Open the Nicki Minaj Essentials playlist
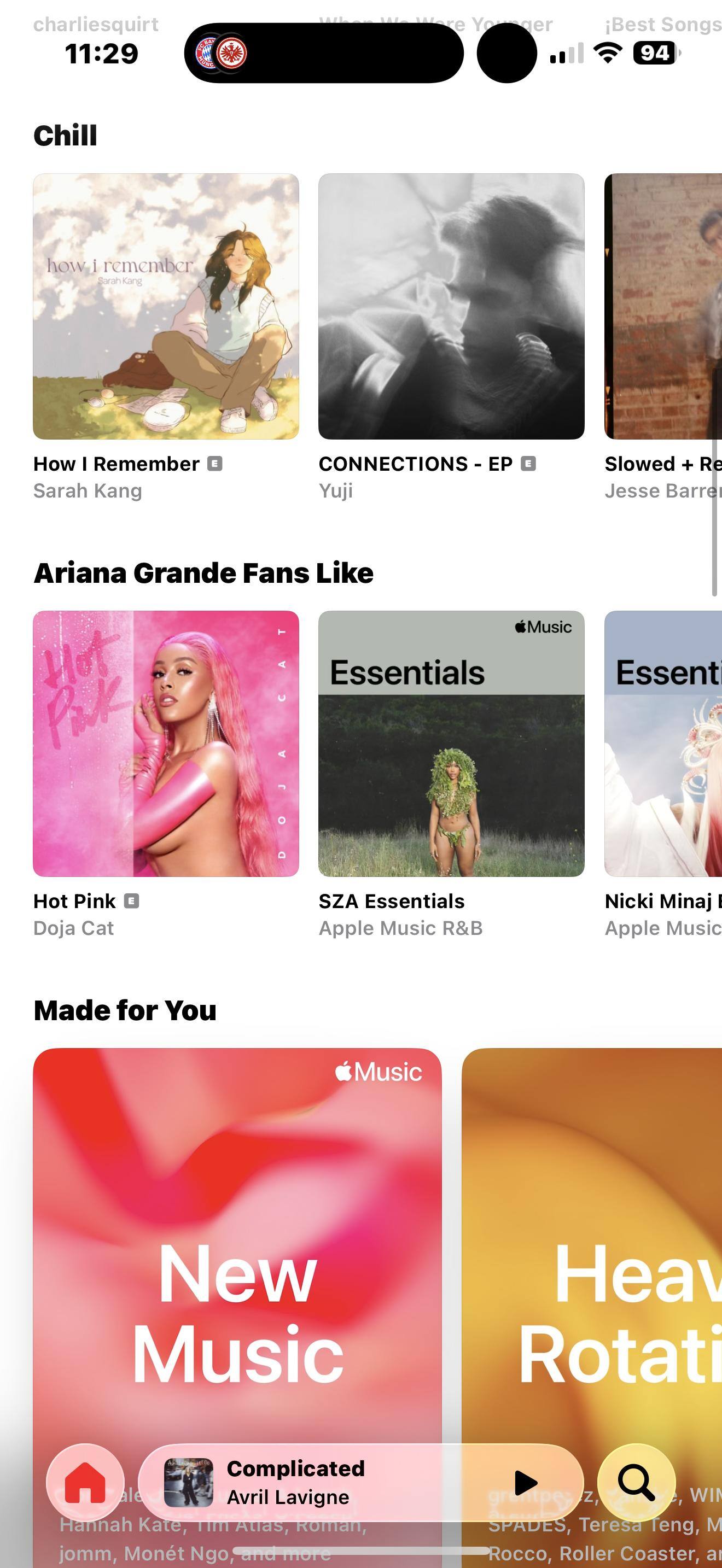This screenshot has width=722, height=1568. [x=663, y=743]
